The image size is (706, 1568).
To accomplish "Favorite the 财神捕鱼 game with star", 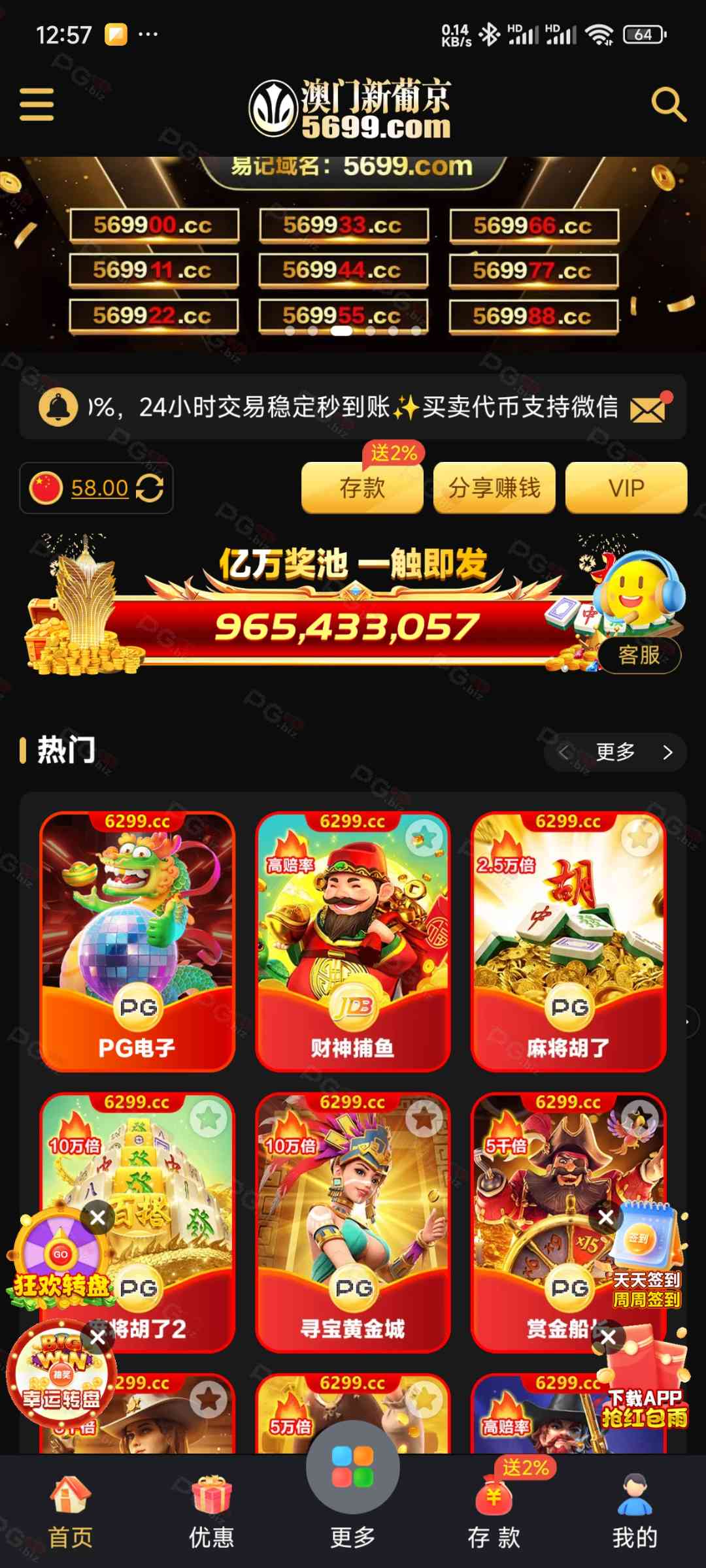I will 424,837.
